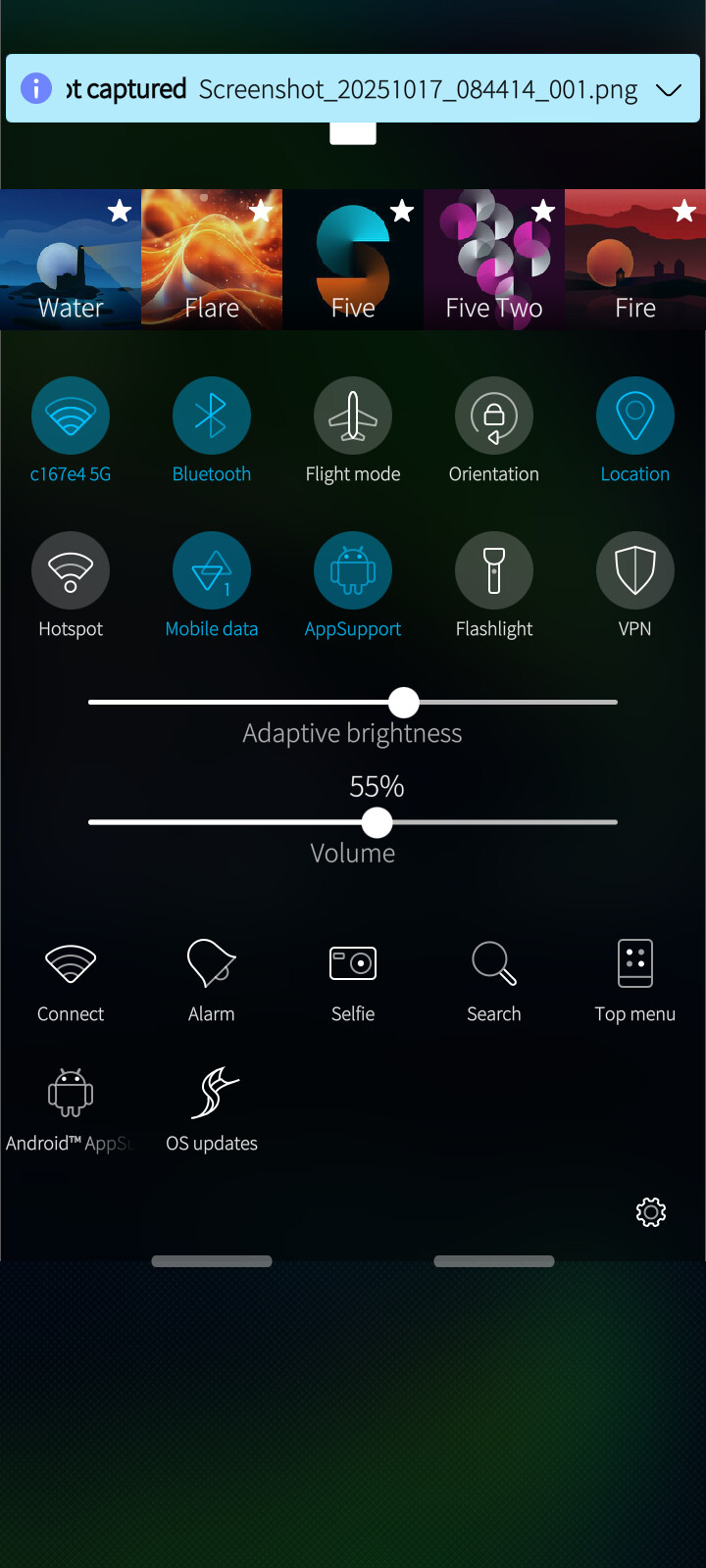Switch to the Five Two ambience
Viewport: 706px width, 1568px height.
coord(494,260)
